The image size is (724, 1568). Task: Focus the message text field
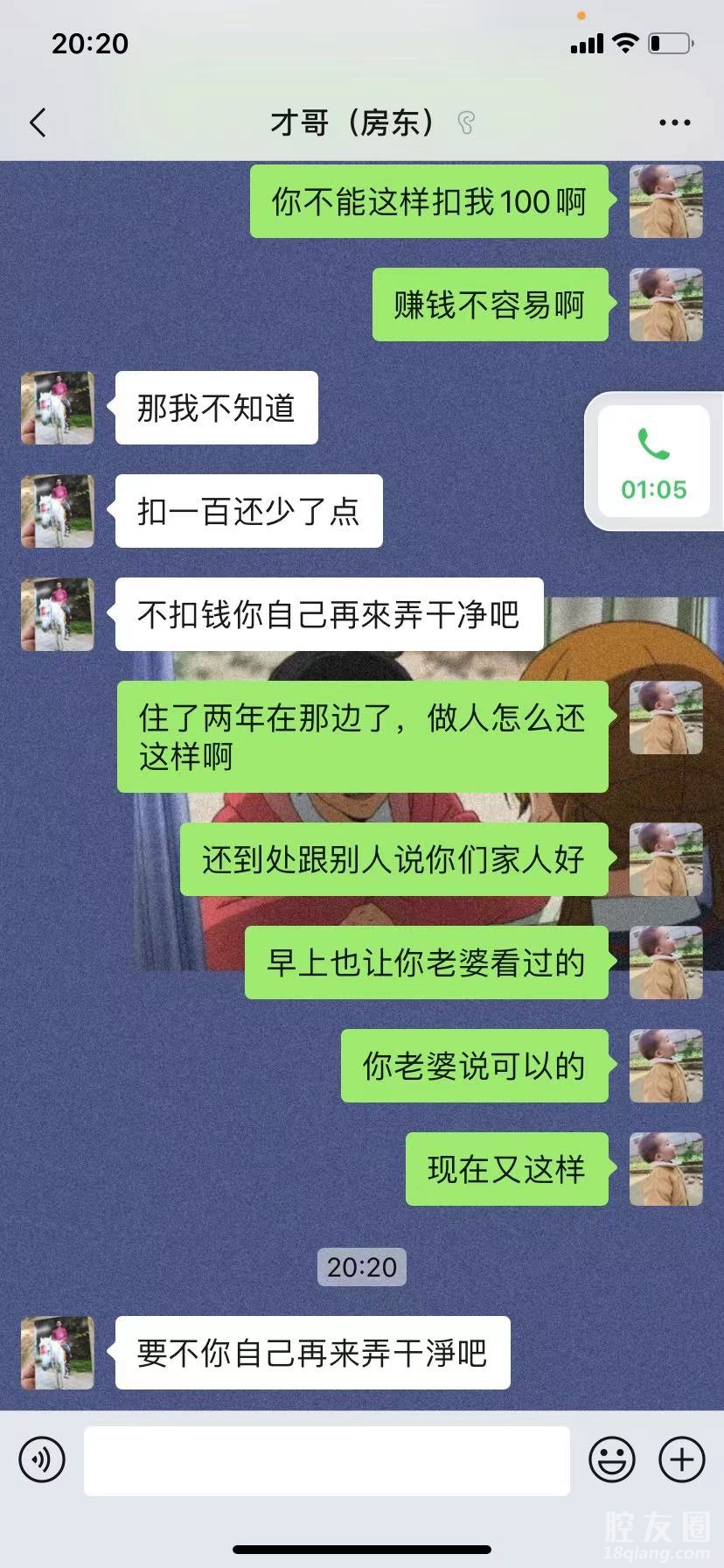coord(326,1460)
